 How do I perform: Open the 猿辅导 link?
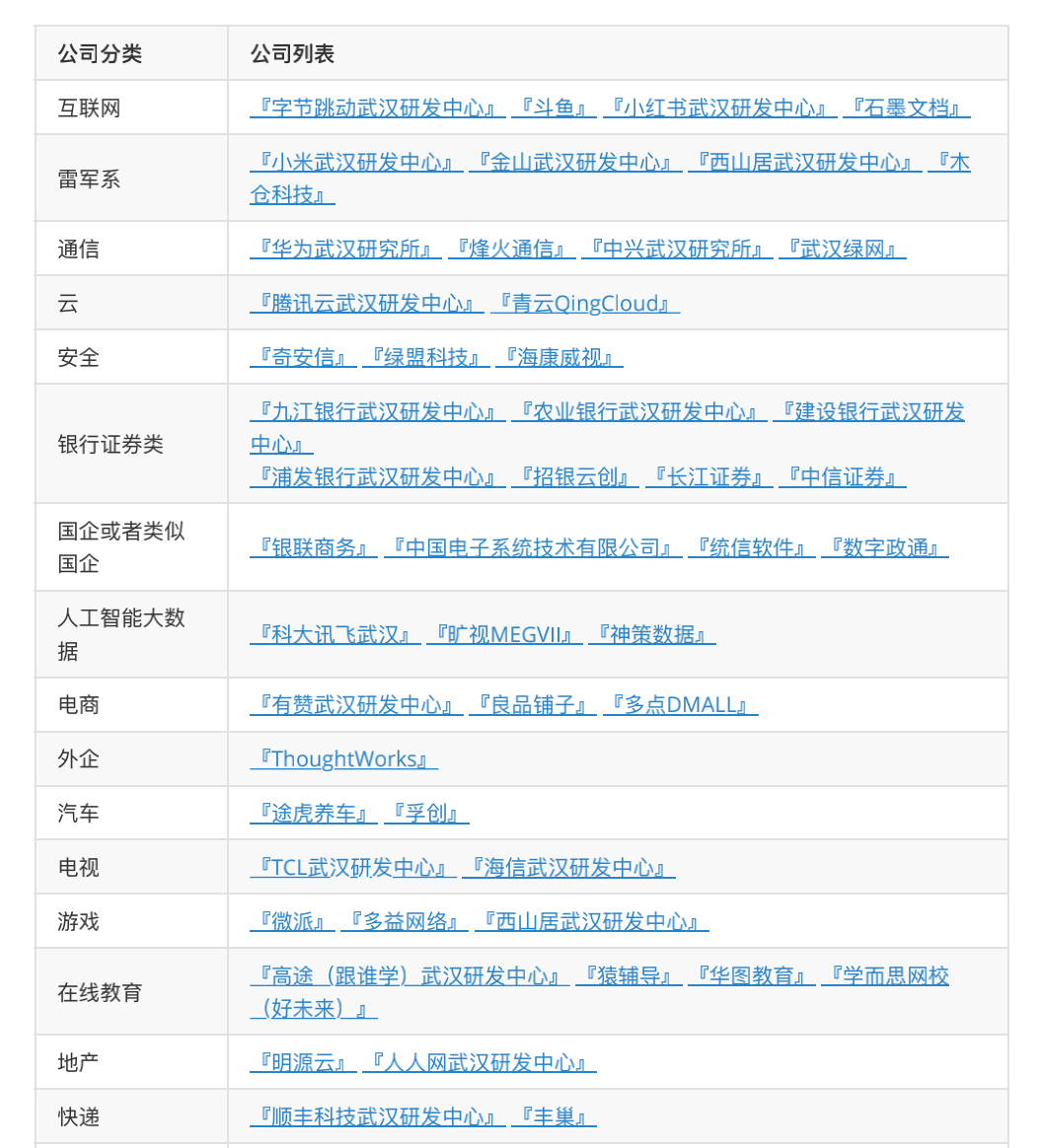coord(629,975)
